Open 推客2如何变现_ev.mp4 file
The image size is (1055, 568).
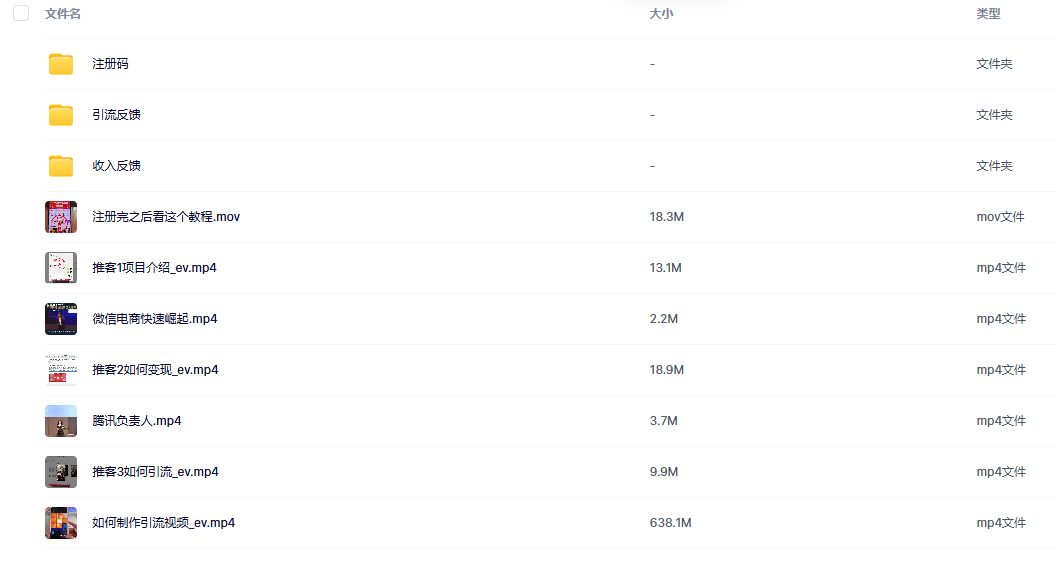[x=155, y=370]
